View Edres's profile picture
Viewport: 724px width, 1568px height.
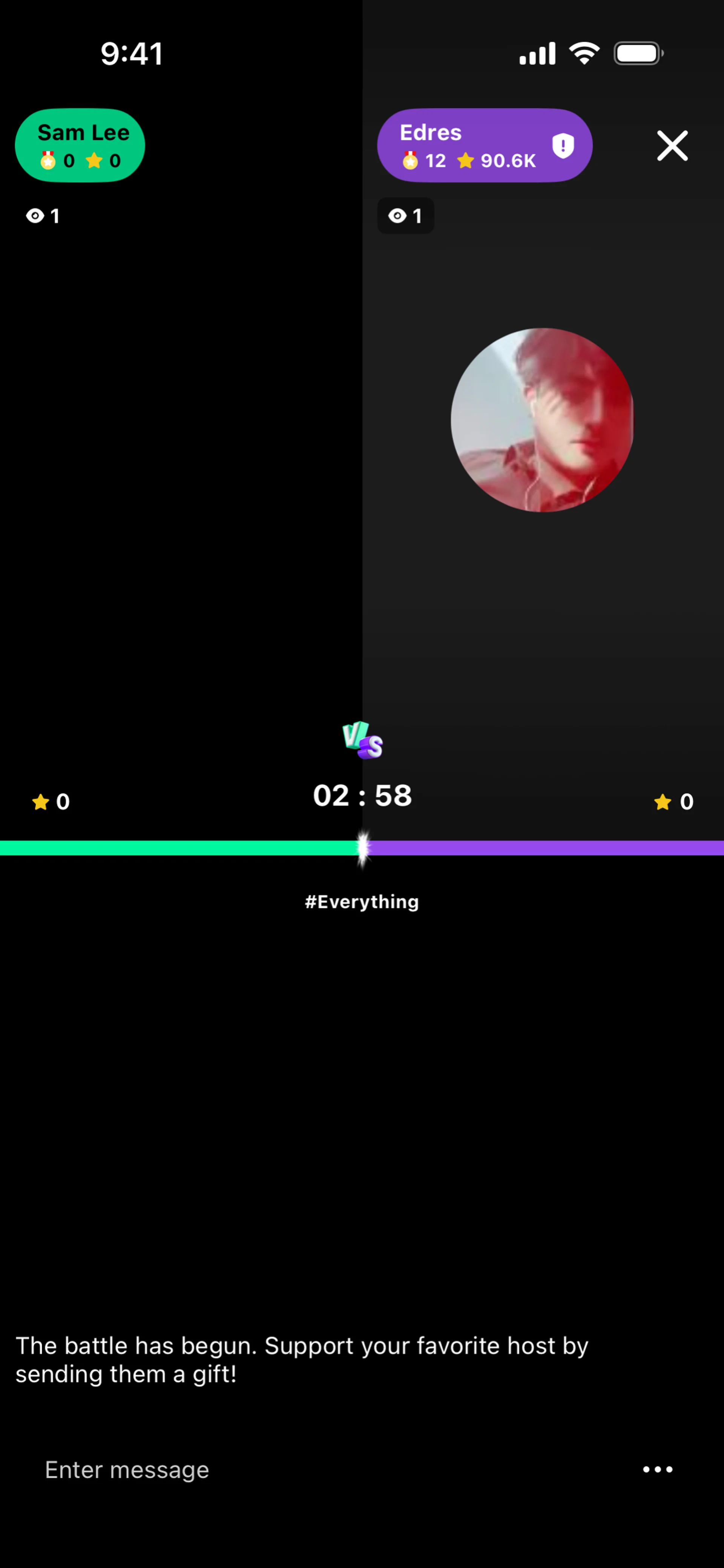pyautogui.click(x=542, y=420)
